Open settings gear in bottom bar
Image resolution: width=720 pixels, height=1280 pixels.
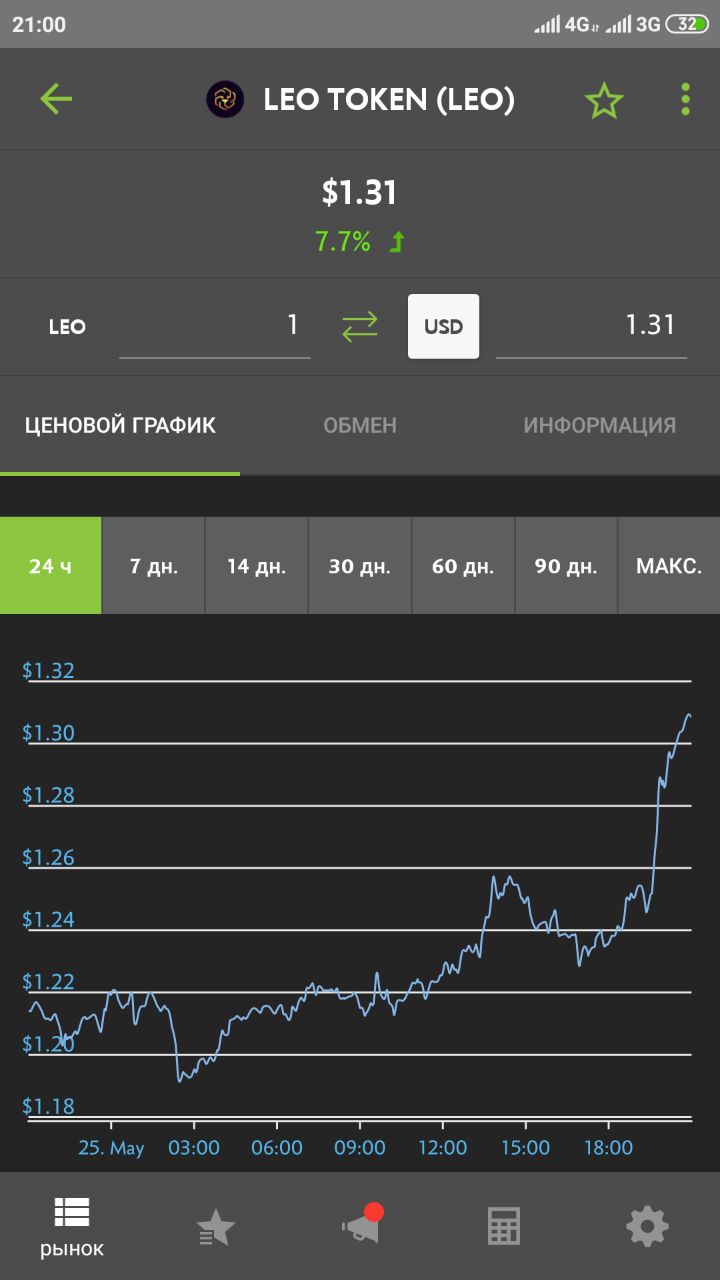[647, 1226]
